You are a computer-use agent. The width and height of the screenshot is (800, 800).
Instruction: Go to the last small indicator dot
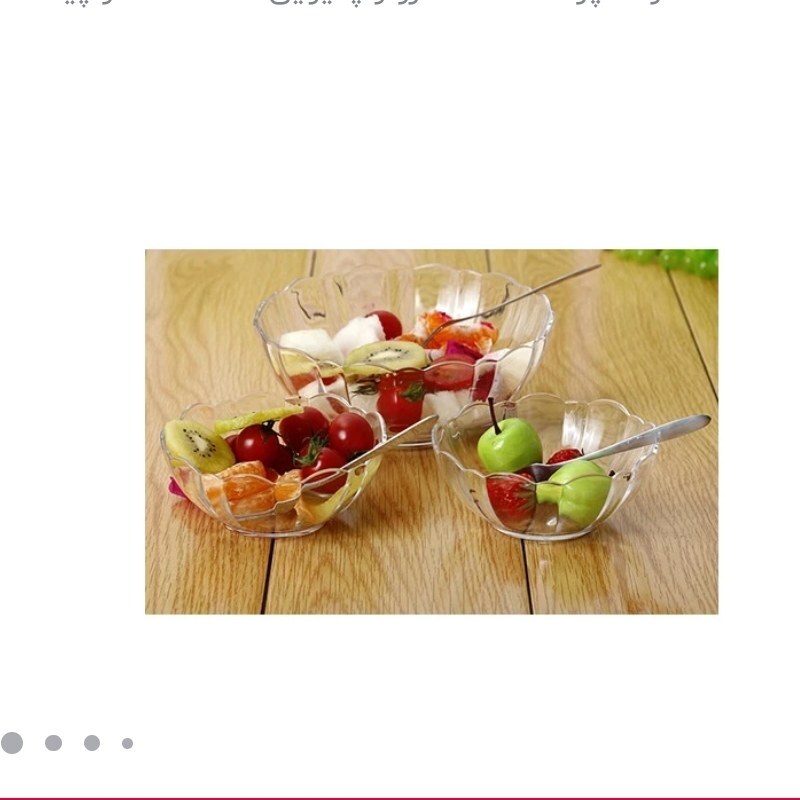coord(127,743)
